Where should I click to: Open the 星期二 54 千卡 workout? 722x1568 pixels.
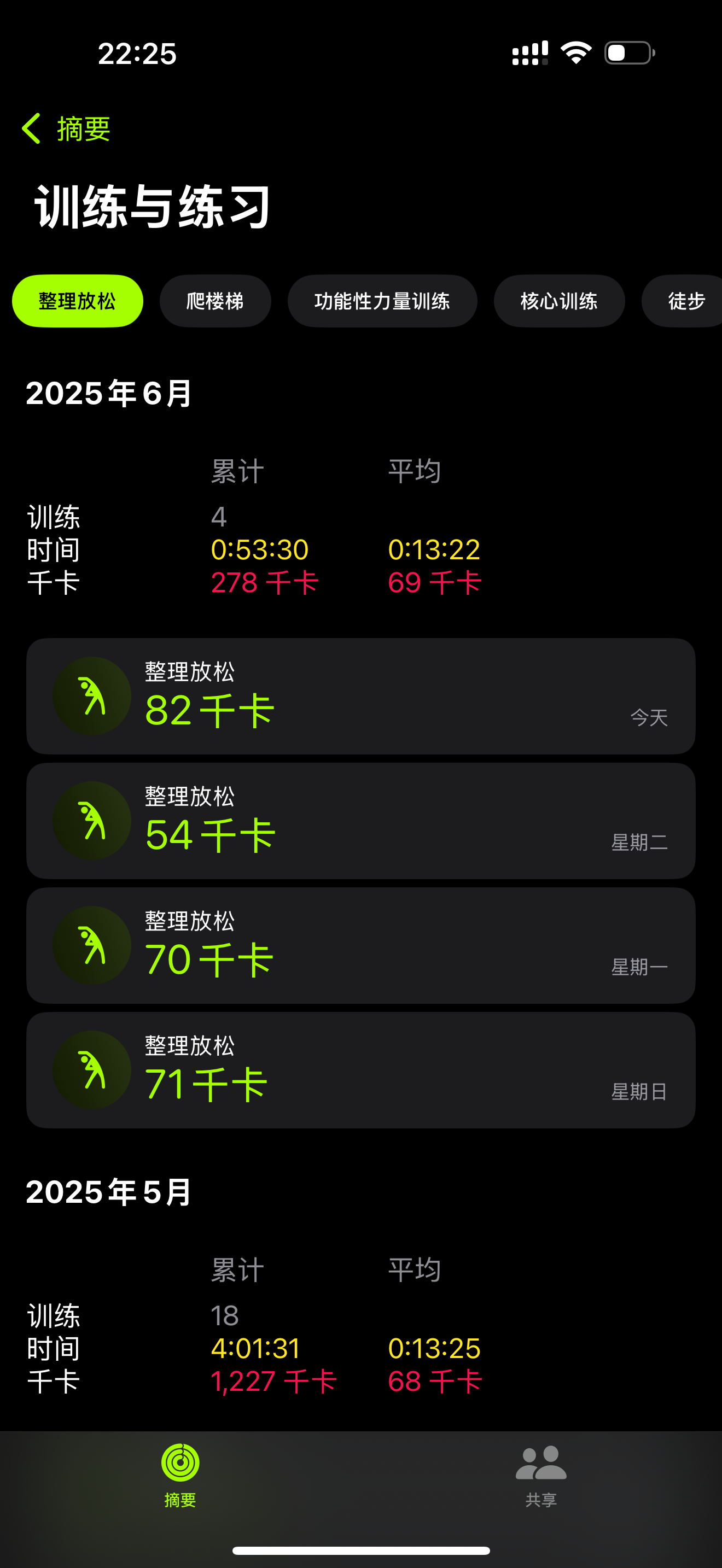click(x=360, y=821)
